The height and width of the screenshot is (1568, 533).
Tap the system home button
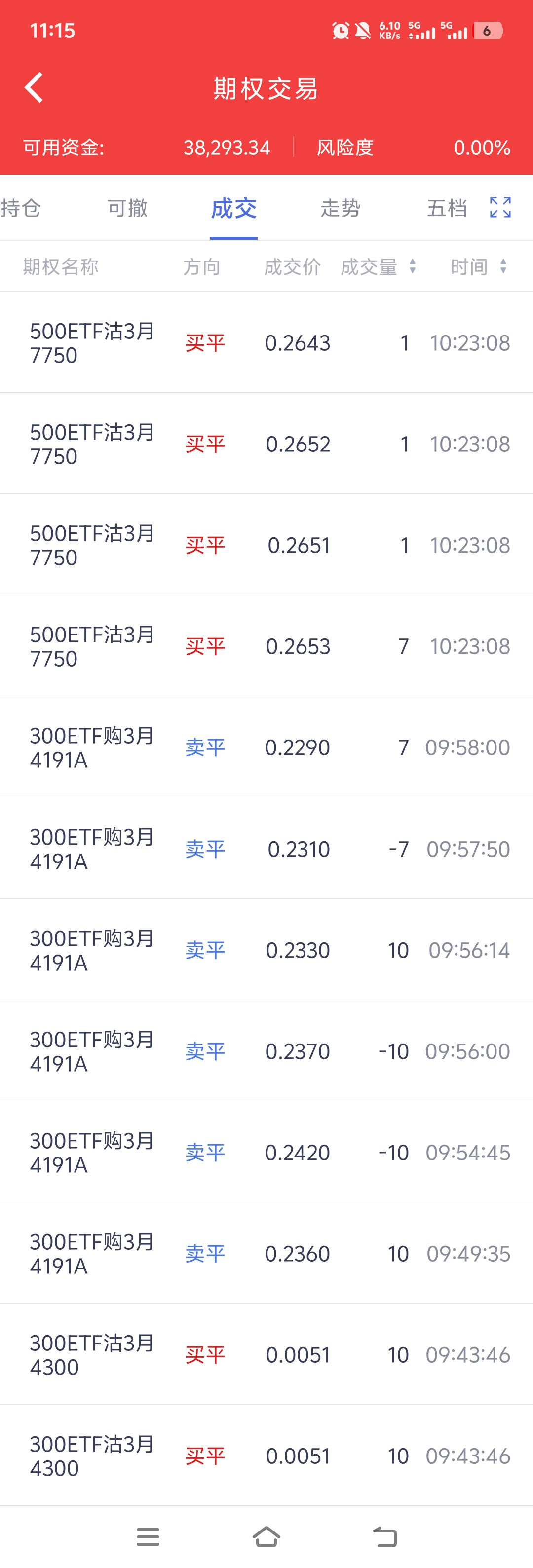point(266,1537)
